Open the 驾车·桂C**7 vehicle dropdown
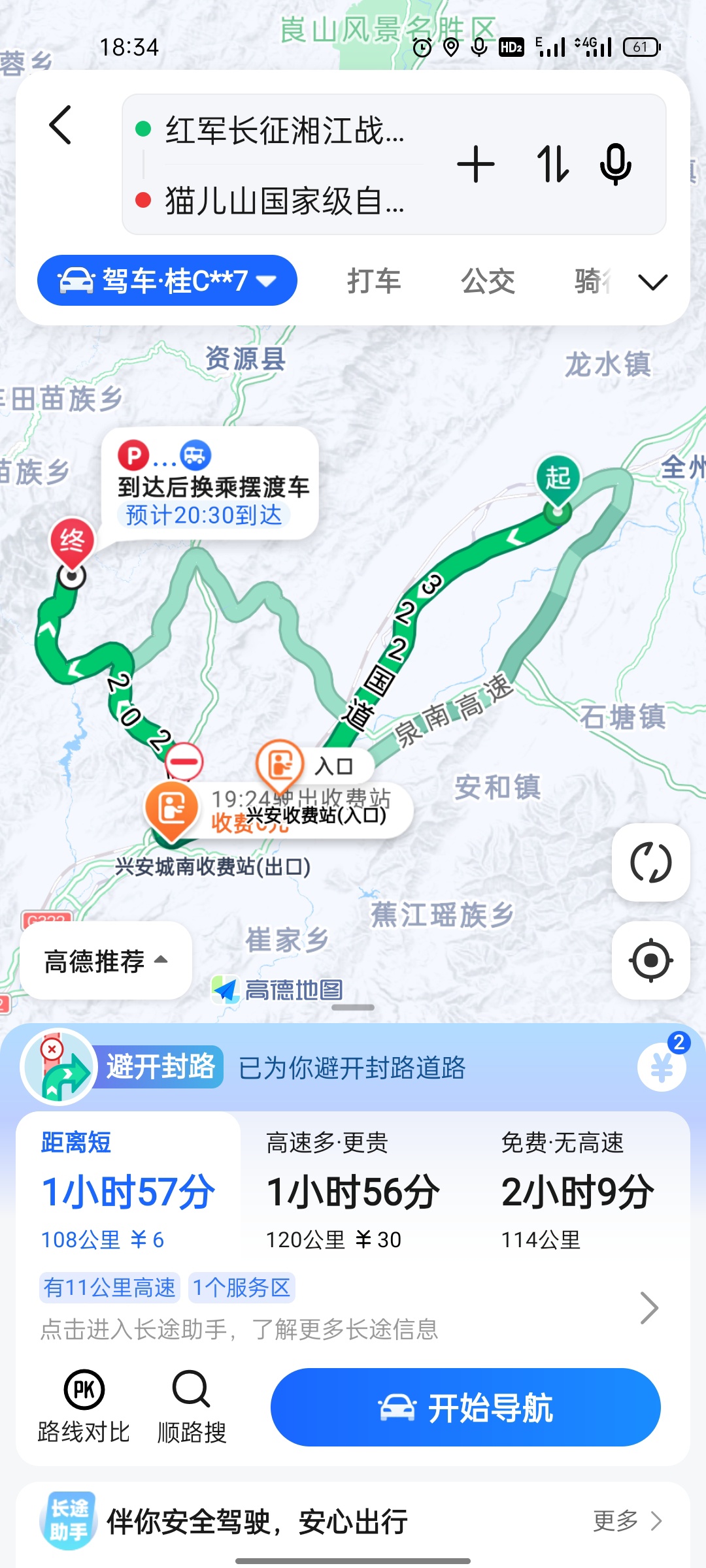The width and height of the screenshot is (706, 1568). coord(167,281)
